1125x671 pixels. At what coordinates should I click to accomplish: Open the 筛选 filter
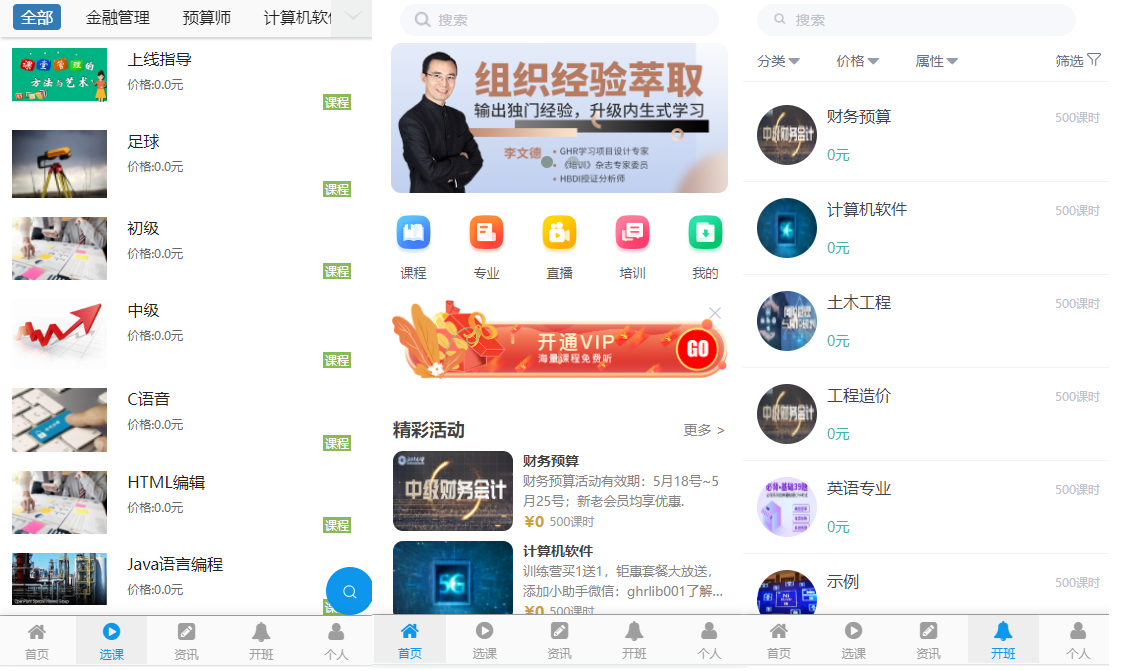1078,61
